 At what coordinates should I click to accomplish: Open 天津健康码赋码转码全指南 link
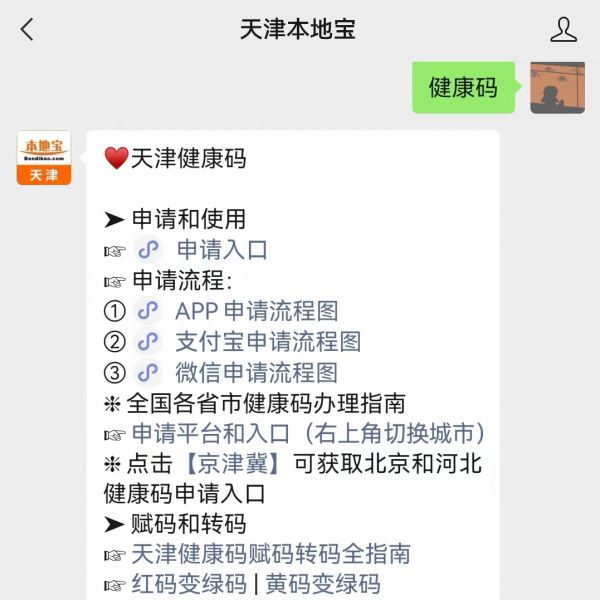pyautogui.click(x=271, y=554)
